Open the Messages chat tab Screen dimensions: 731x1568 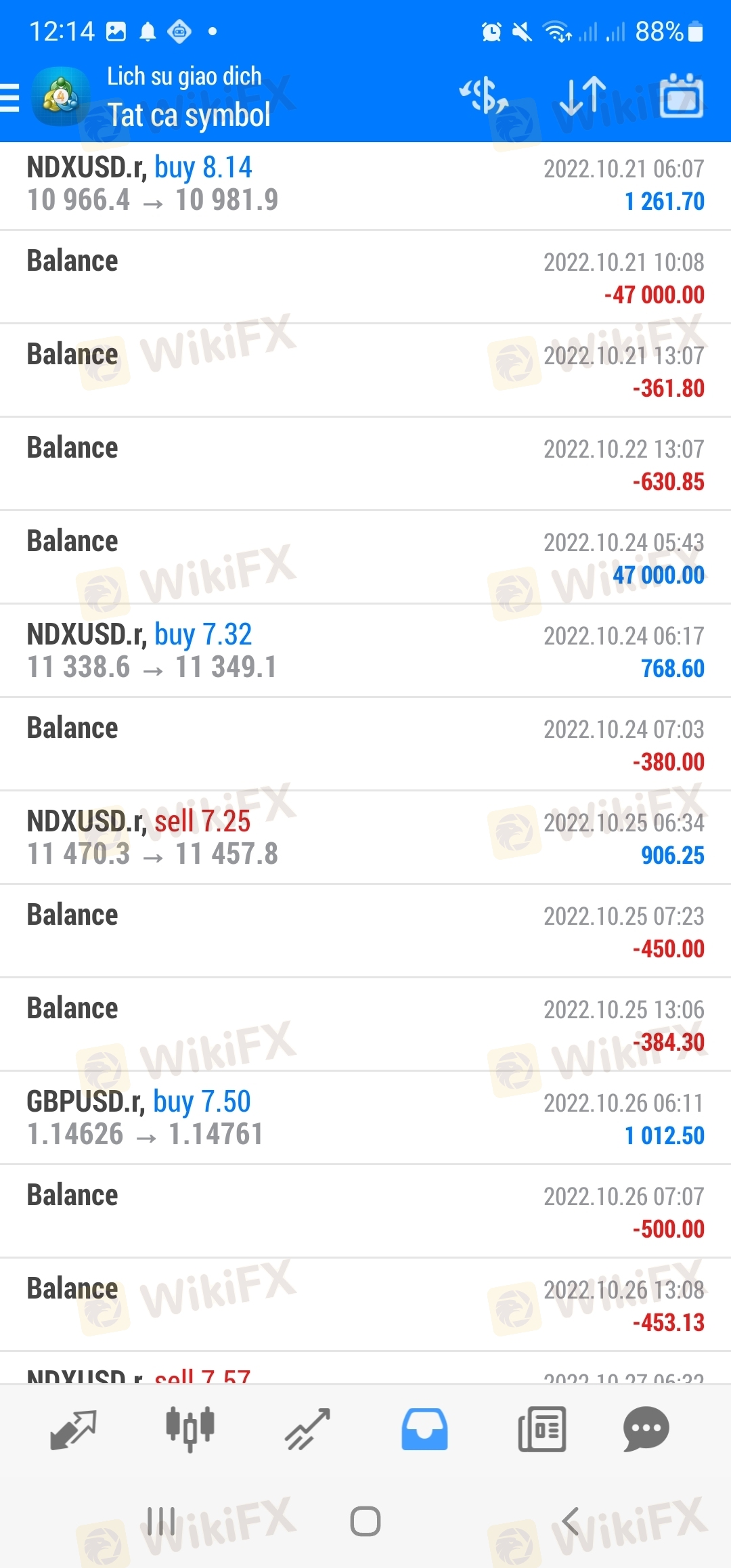pyautogui.click(x=646, y=1429)
